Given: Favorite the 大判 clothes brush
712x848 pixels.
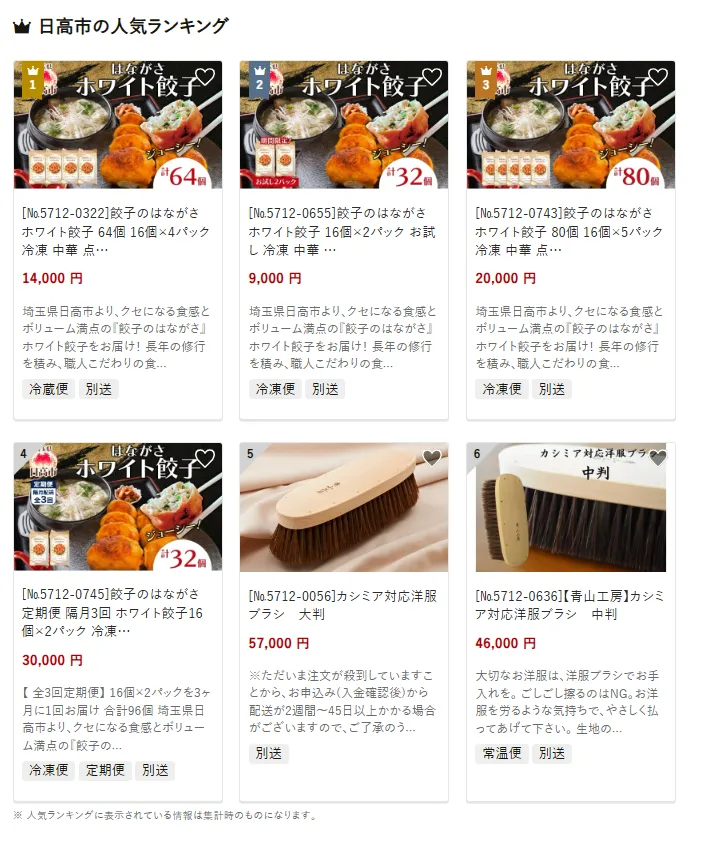Looking at the screenshot, I should (432, 458).
